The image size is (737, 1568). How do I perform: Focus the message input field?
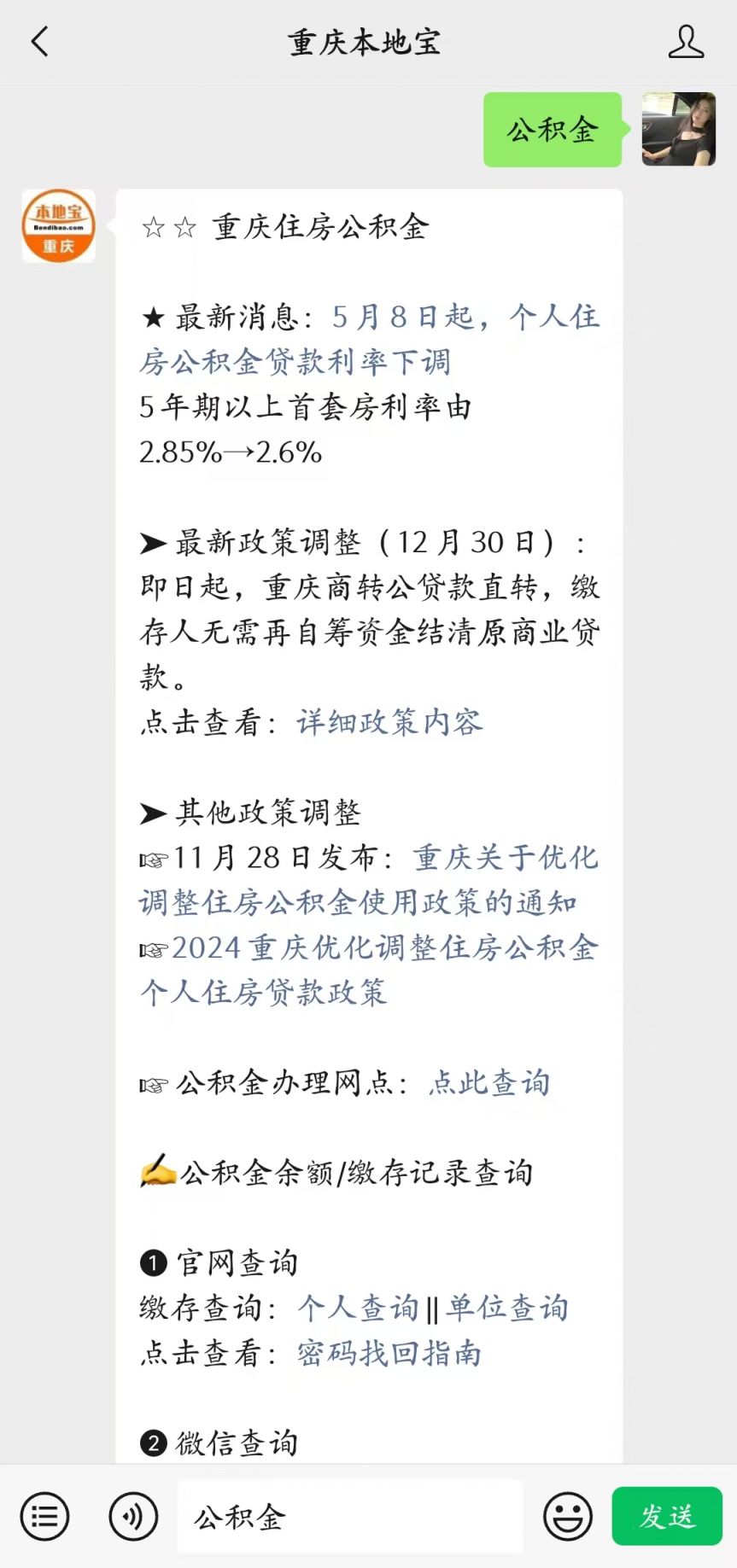[x=350, y=1517]
